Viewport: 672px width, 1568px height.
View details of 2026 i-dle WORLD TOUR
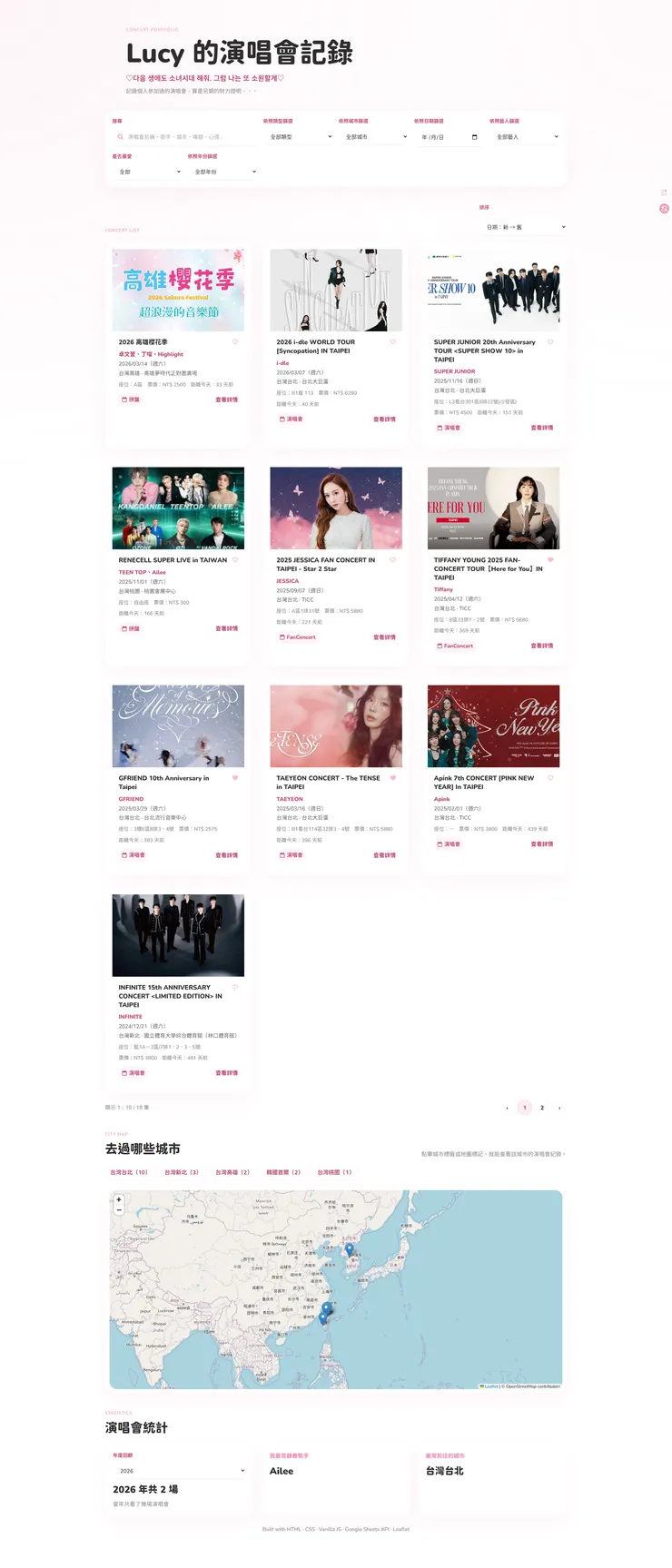[x=384, y=419]
